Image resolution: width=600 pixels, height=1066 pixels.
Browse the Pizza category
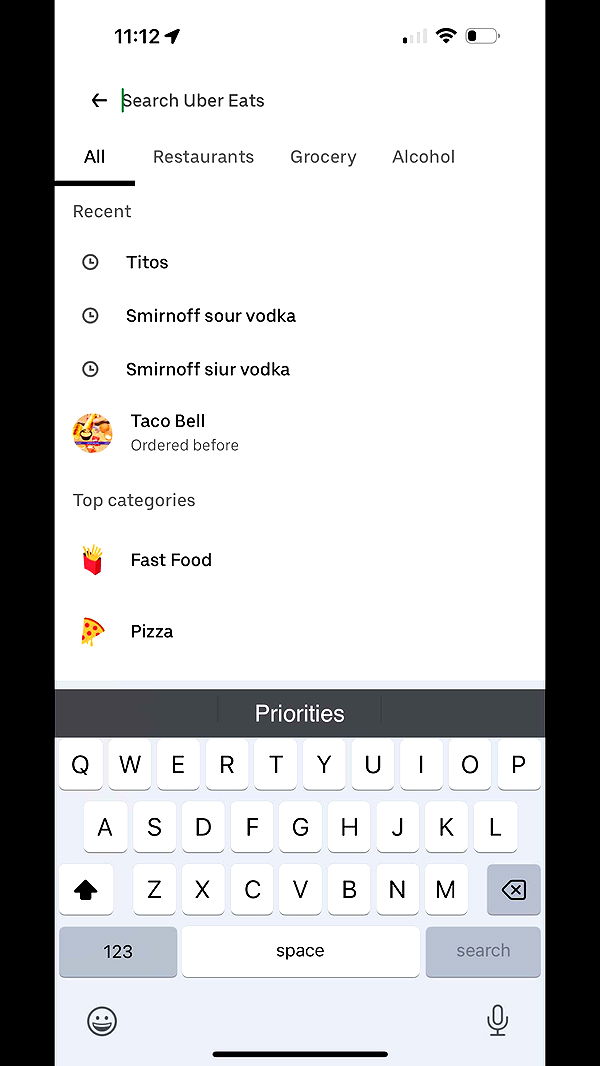(x=151, y=631)
